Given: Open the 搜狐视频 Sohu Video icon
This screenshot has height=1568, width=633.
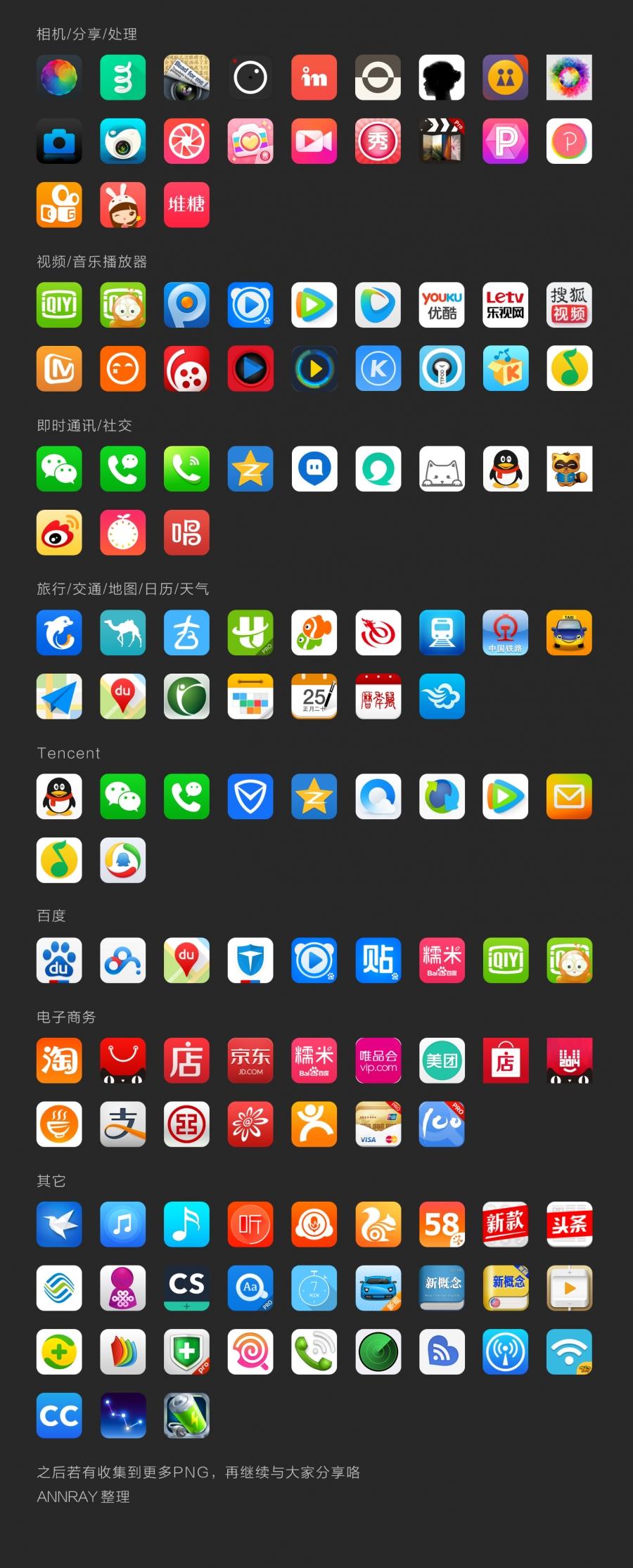Looking at the screenshot, I should coord(570,305).
